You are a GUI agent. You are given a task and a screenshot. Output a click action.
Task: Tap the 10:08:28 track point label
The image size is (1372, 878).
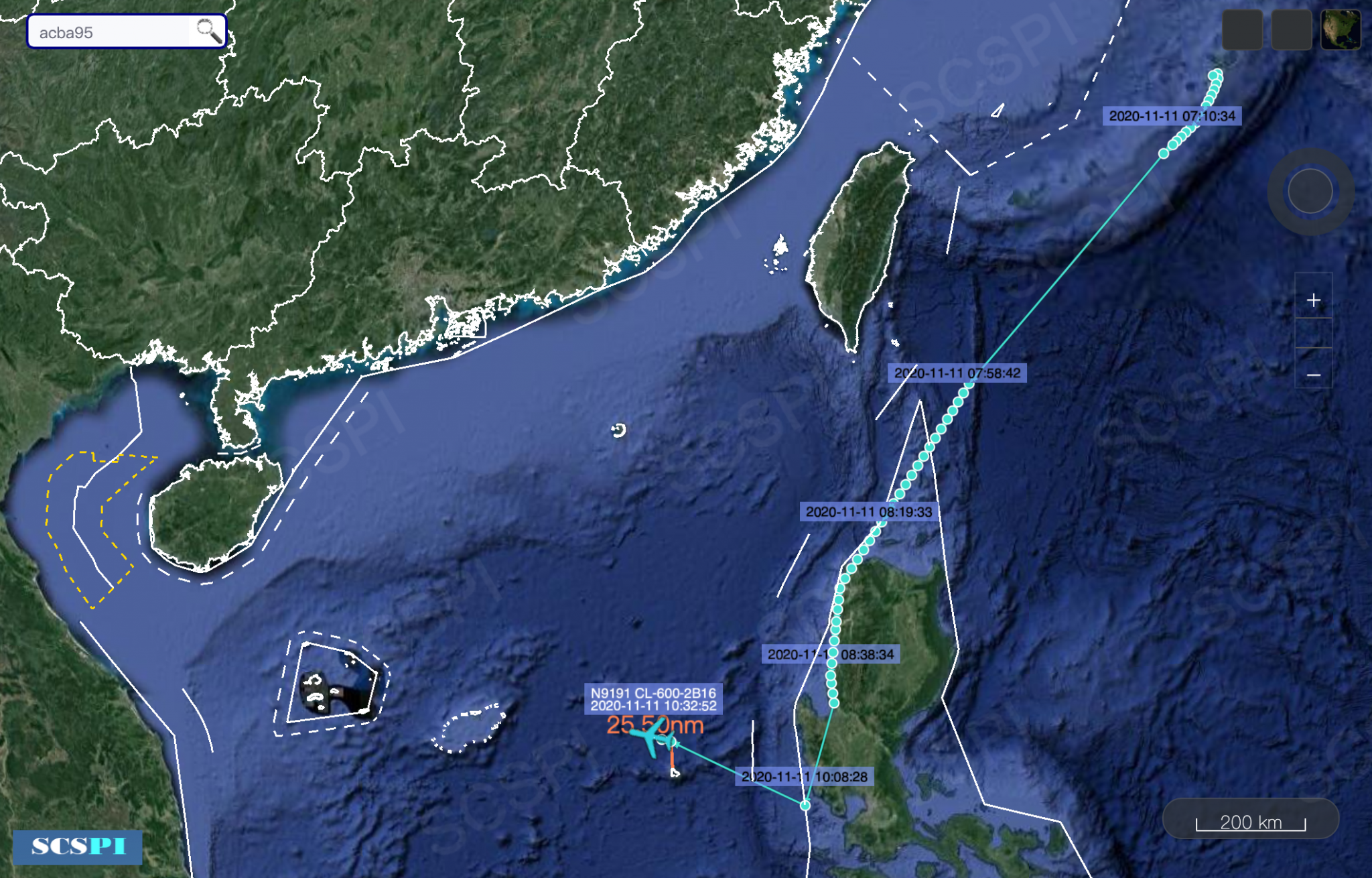(x=804, y=777)
